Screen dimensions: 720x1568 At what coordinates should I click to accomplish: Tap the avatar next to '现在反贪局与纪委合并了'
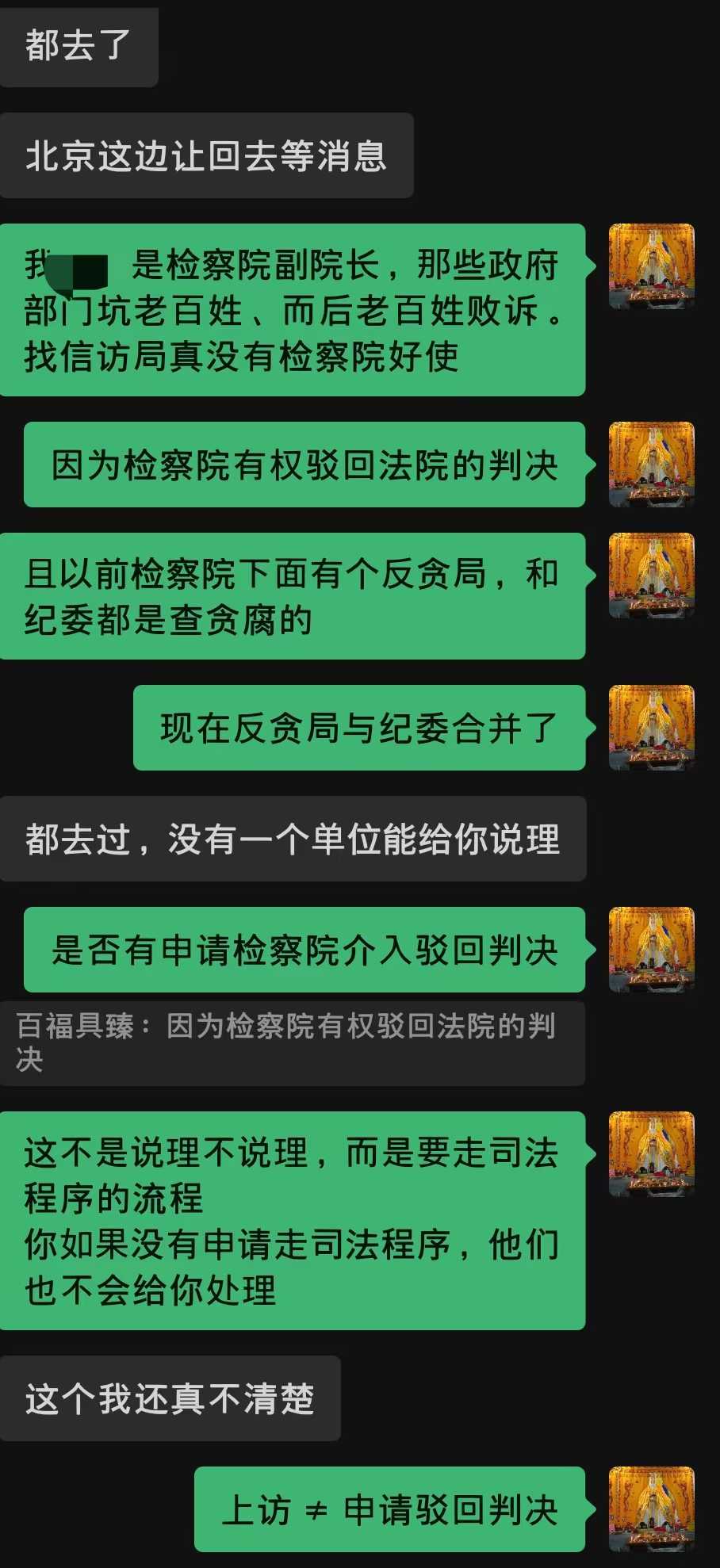(651, 727)
